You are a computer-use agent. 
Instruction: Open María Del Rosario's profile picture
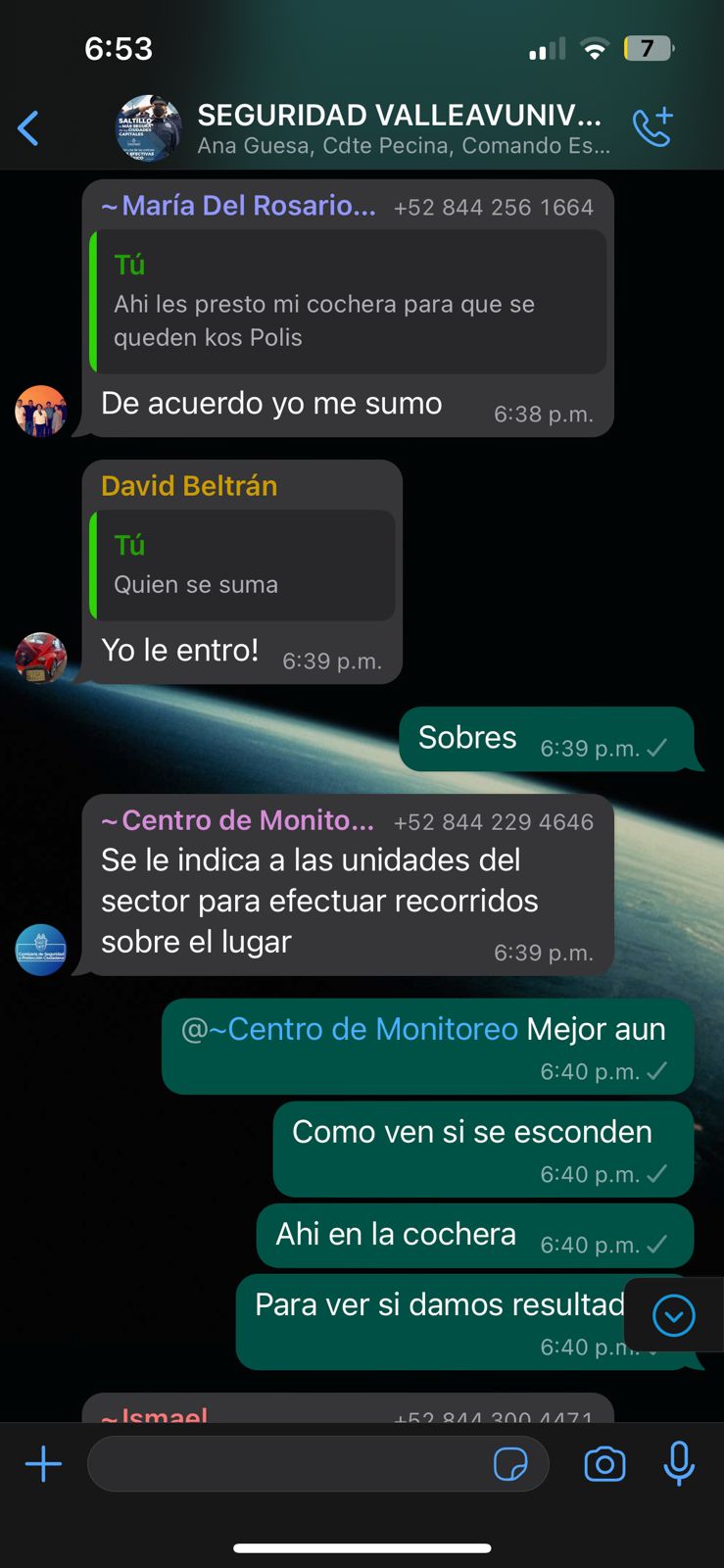click(41, 412)
